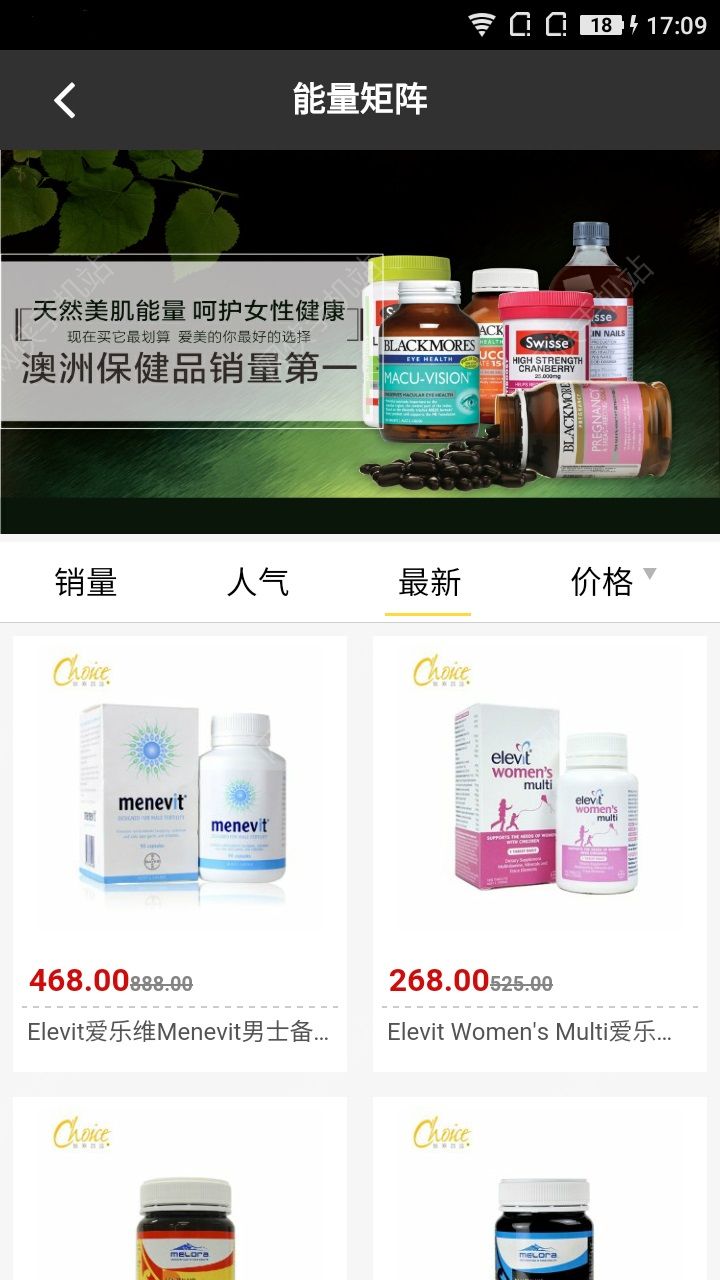Viewport: 720px width, 1280px height.
Task: Sort by 价格
Action: pos(603,582)
